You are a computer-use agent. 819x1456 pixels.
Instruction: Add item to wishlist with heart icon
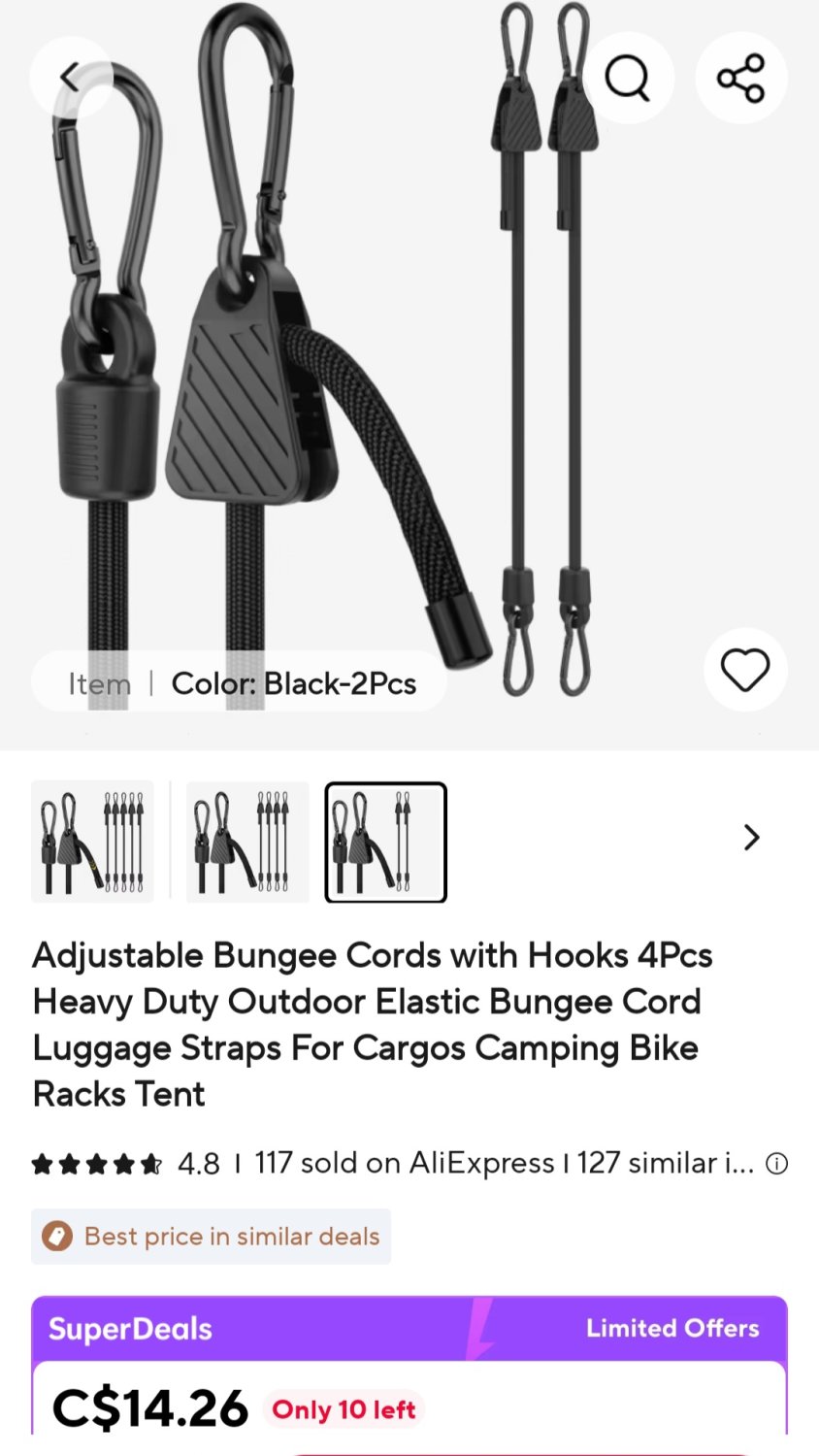(x=744, y=670)
